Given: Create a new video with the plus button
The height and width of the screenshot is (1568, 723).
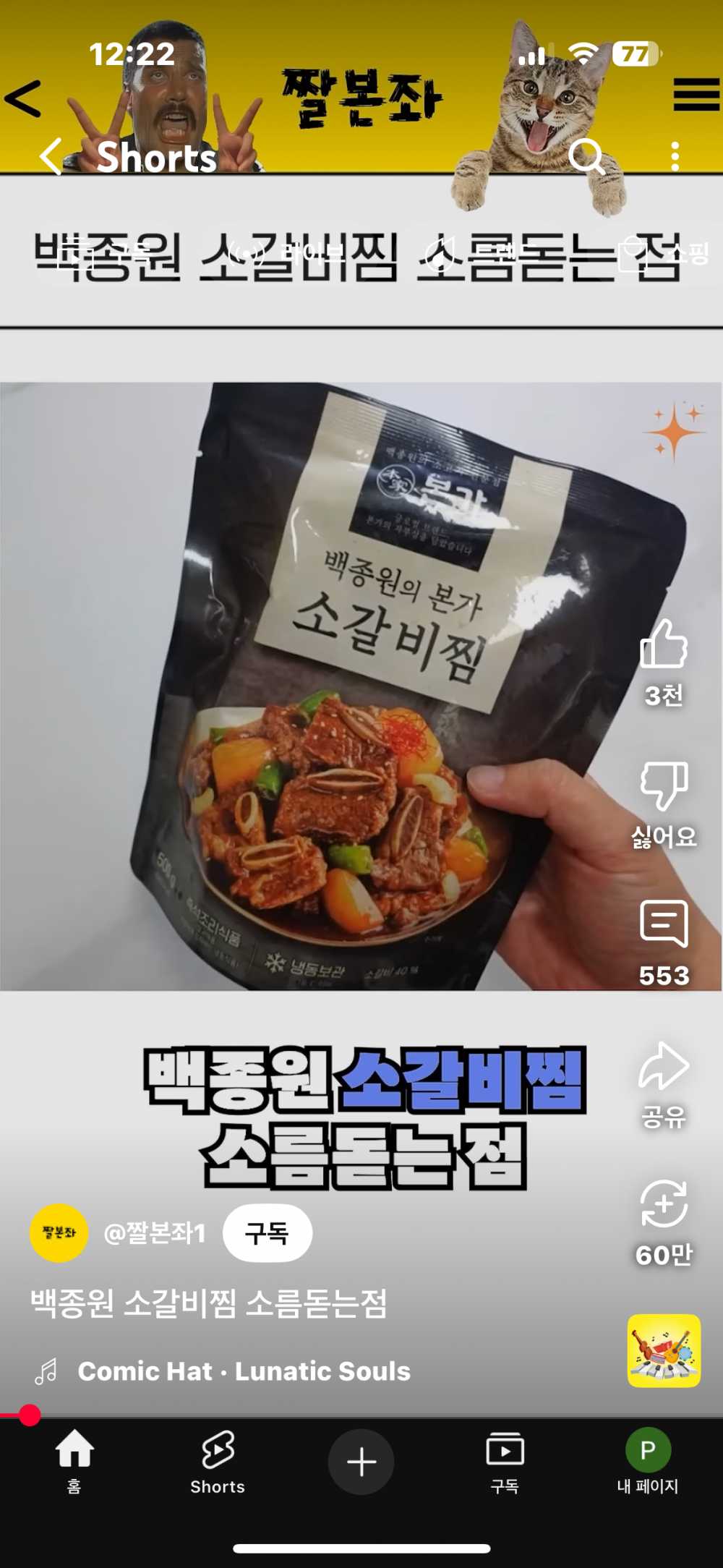Looking at the screenshot, I should 361,1462.
